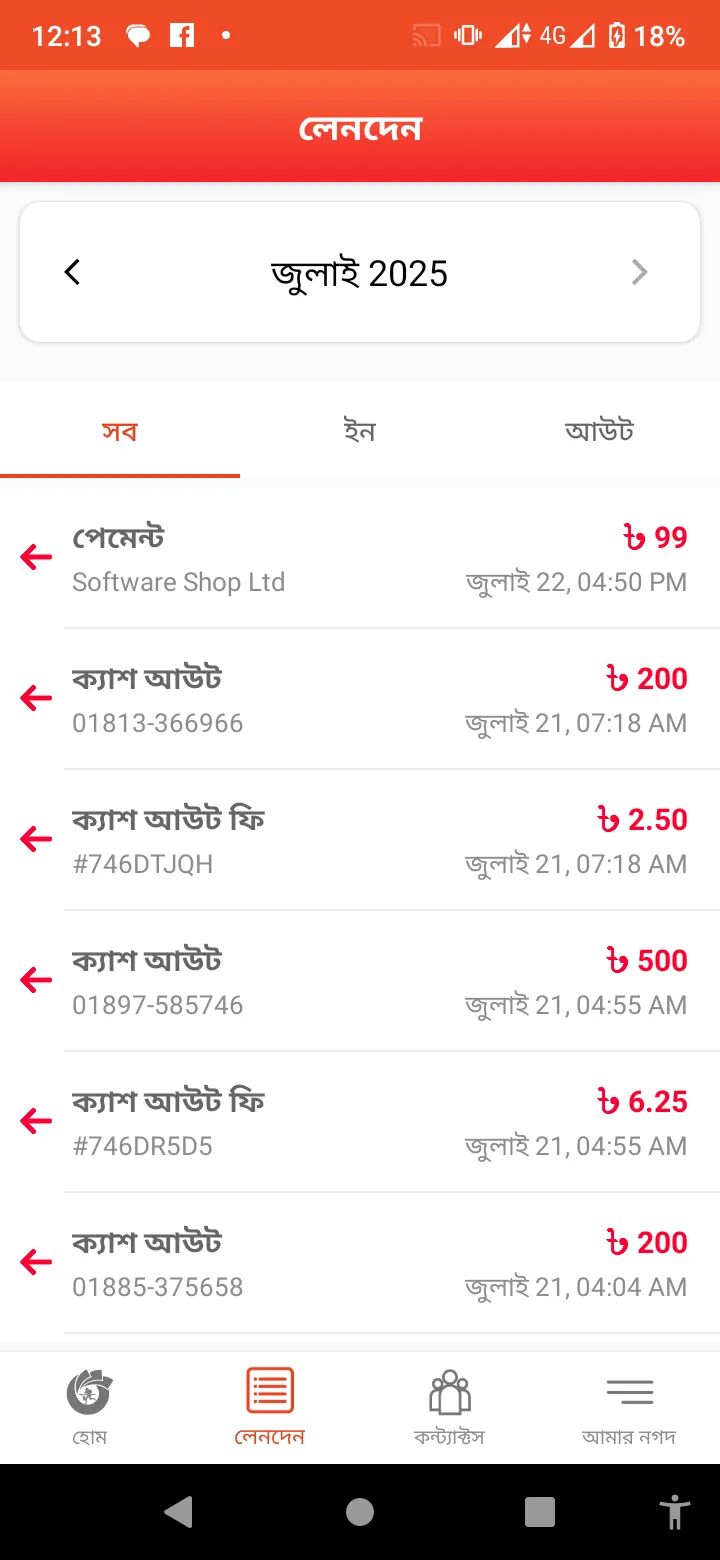View cash out fee #746DTJQH
This screenshot has width=720, height=1560.
click(360, 840)
